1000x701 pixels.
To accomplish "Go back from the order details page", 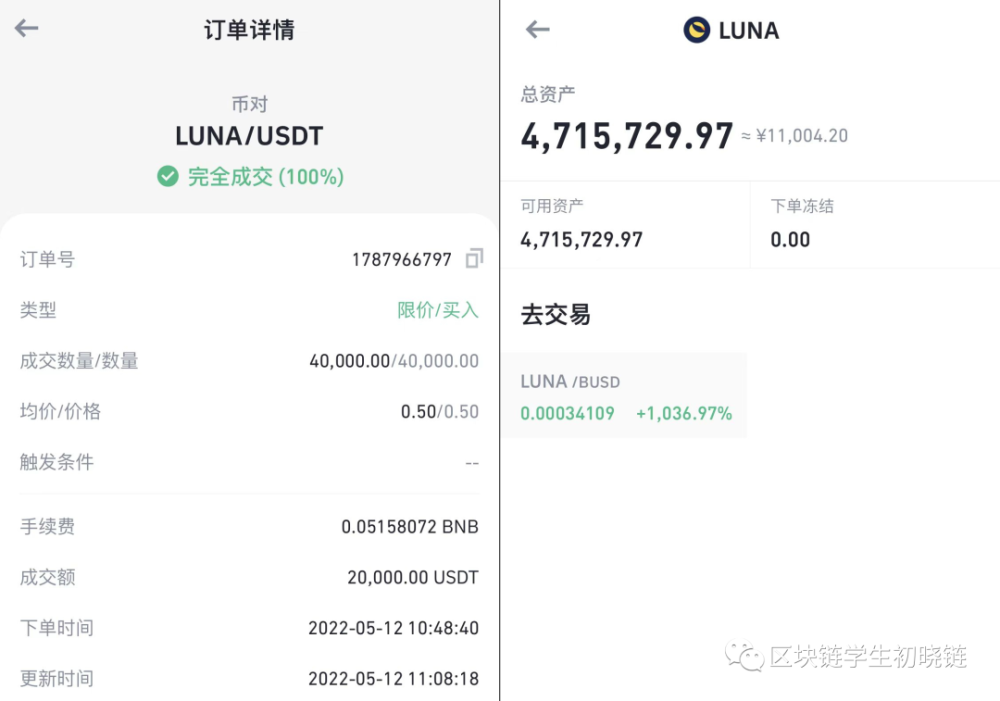I will (x=27, y=28).
